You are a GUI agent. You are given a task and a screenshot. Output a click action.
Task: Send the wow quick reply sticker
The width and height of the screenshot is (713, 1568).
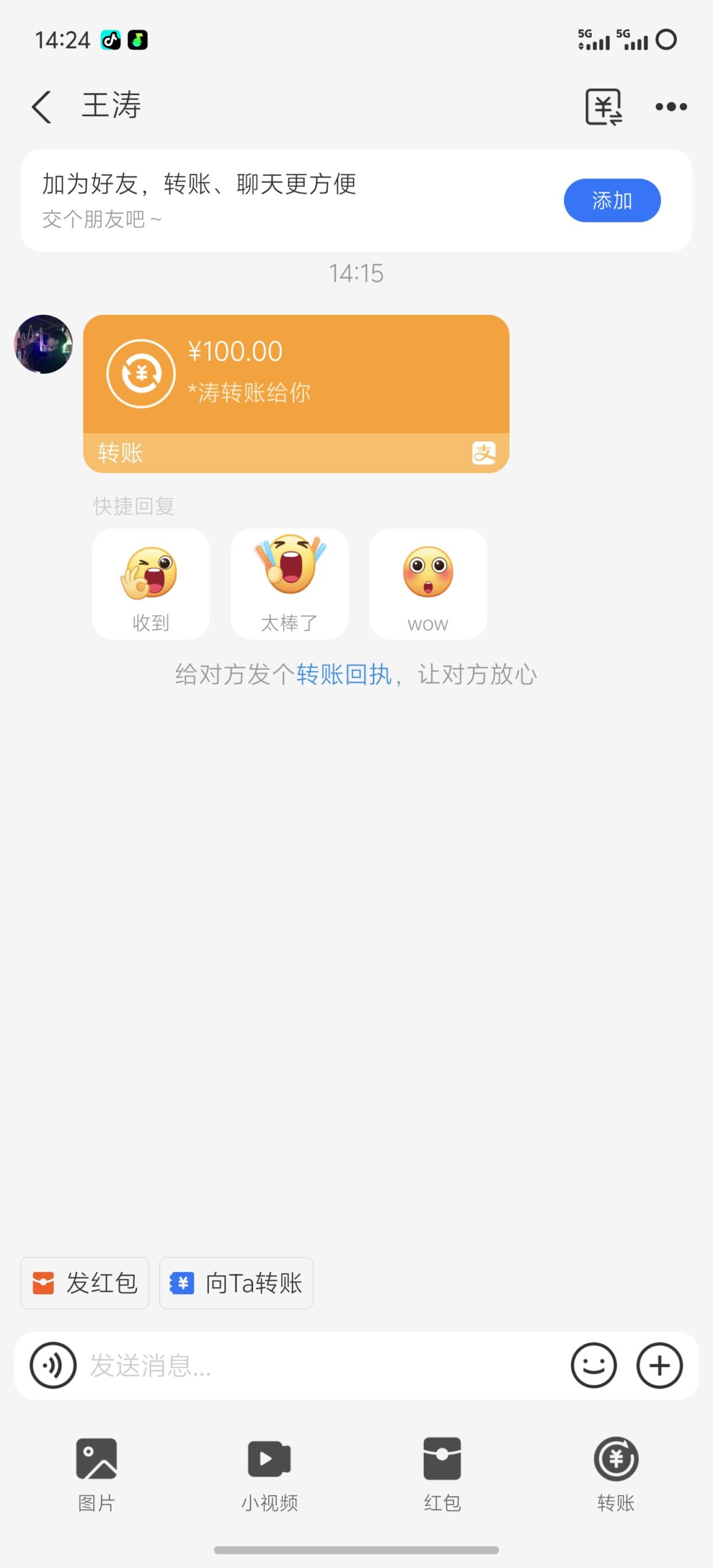tap(428, 582)
